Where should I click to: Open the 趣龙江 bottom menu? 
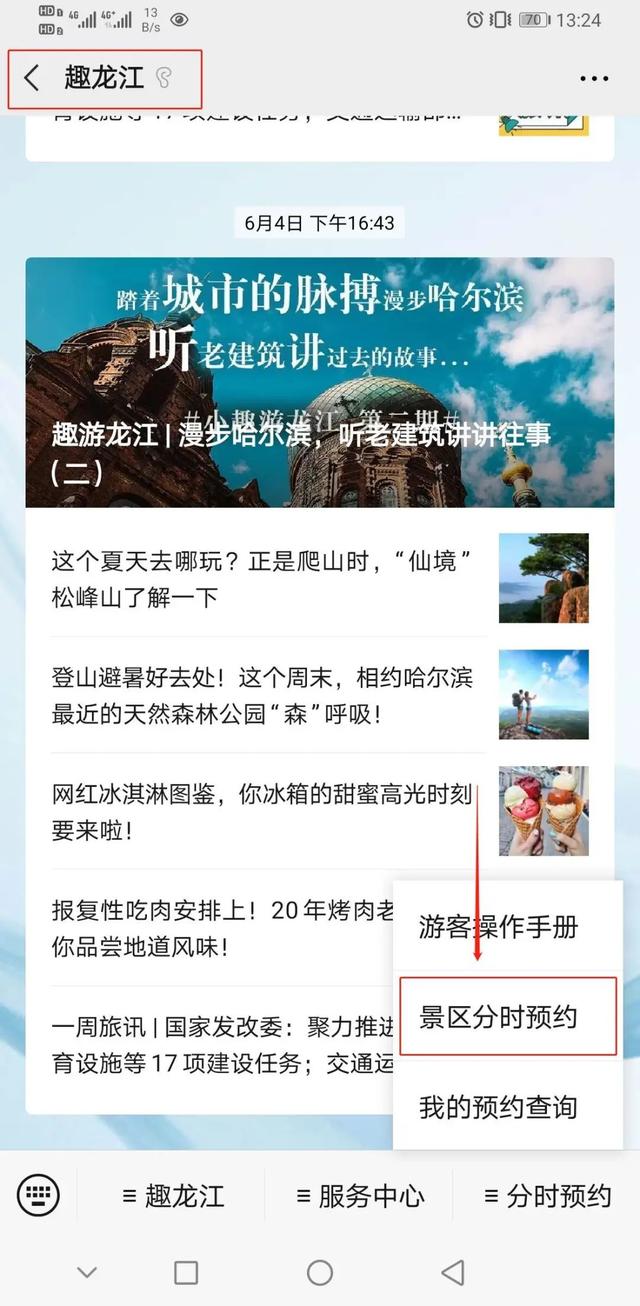pos(172,1195)
